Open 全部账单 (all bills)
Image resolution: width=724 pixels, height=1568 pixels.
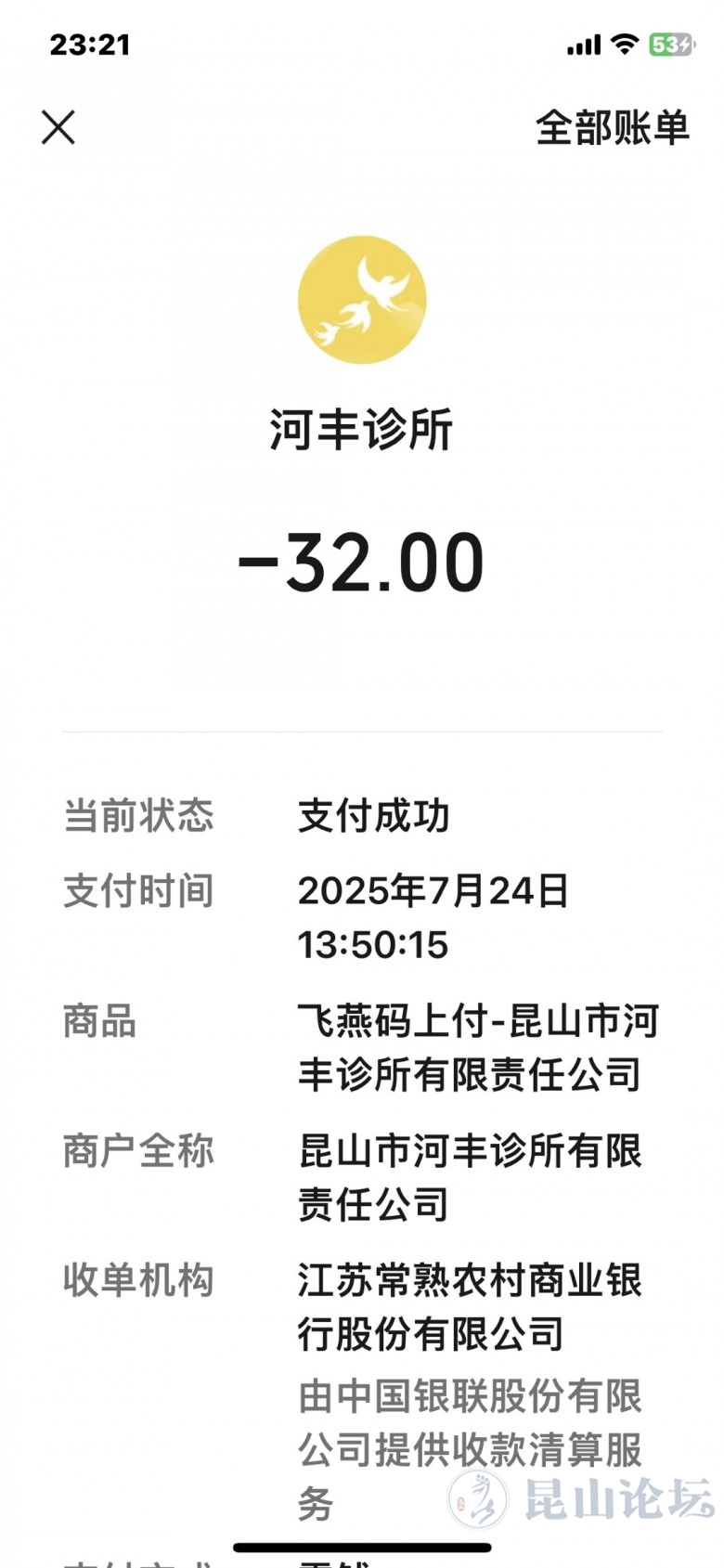pos(612,128)
